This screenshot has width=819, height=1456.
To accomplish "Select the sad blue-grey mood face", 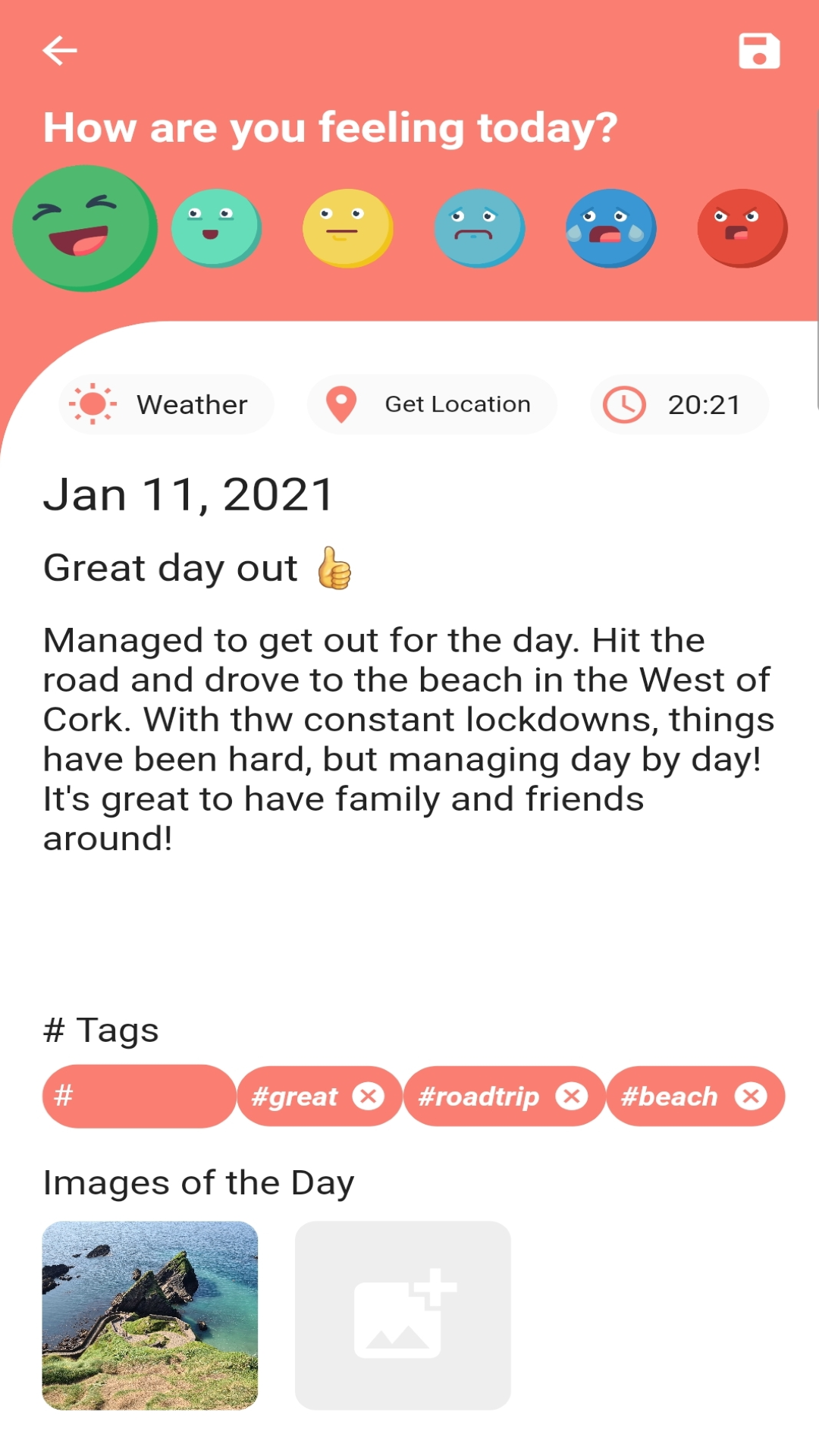I will 479,227.
